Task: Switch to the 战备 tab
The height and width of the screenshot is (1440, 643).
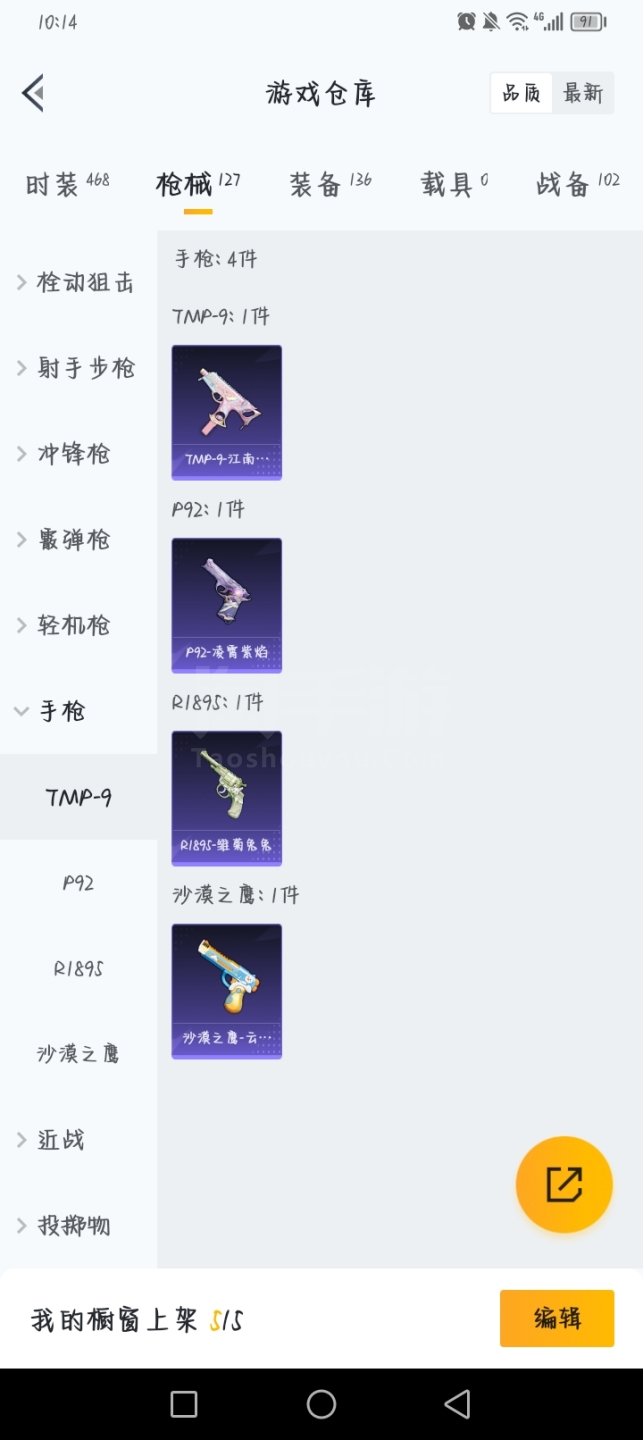Action: (x=577, y=184)
